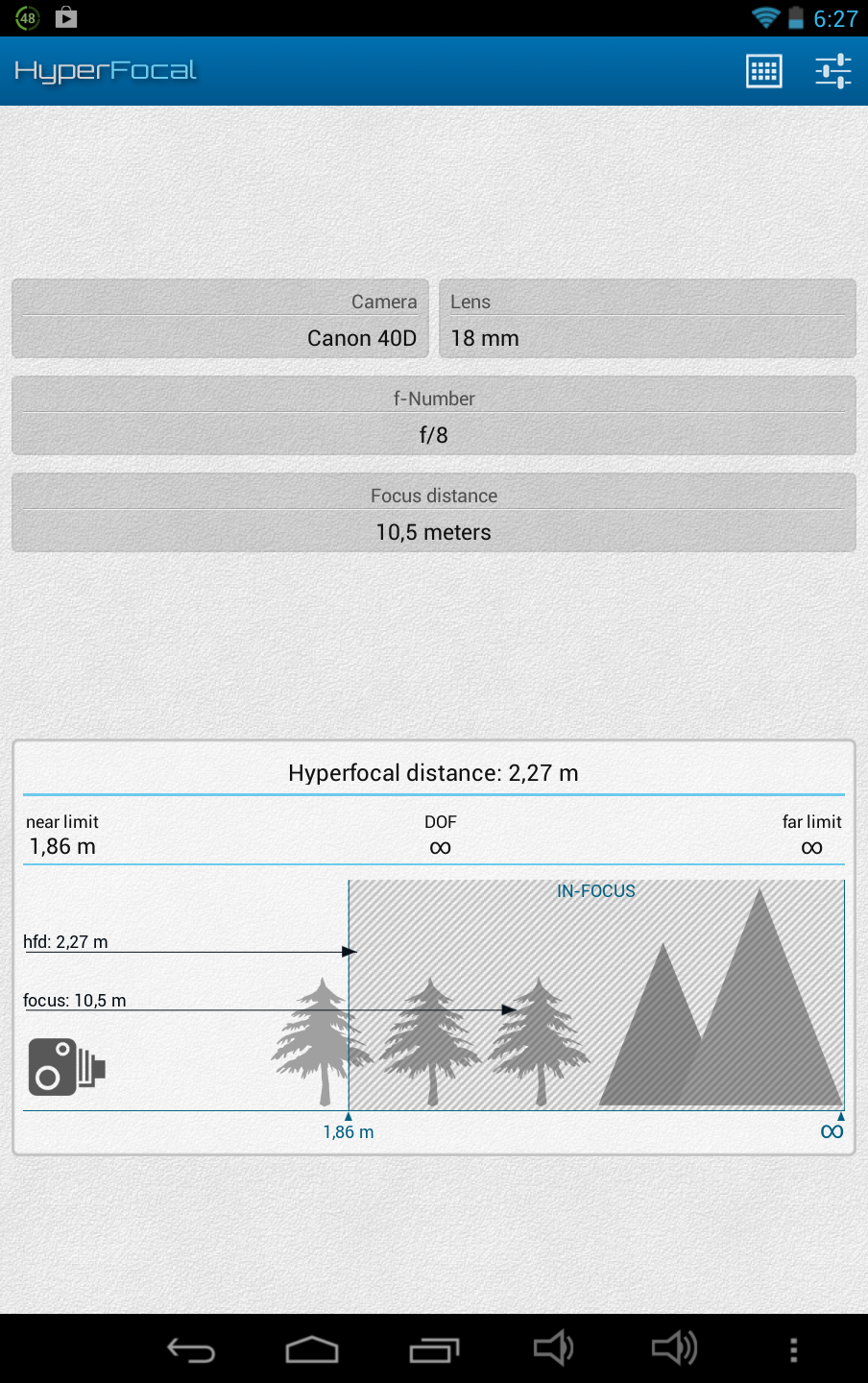This screenshot has width=868, height=1383.
Task: Go back with the system back button
Action: tap(191, 1349)
